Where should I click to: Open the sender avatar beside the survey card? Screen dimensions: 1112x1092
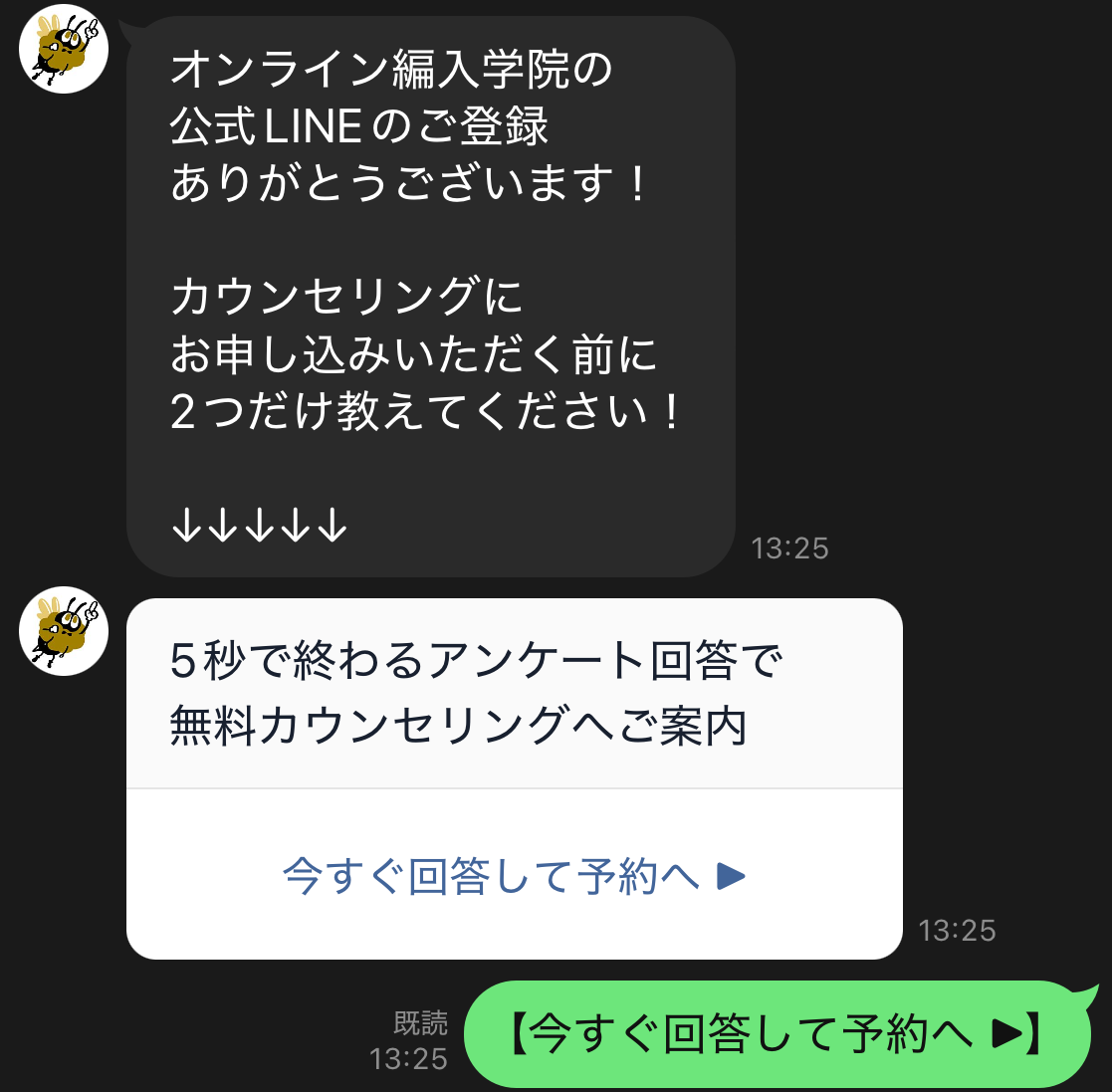click(x=64, y=631)
